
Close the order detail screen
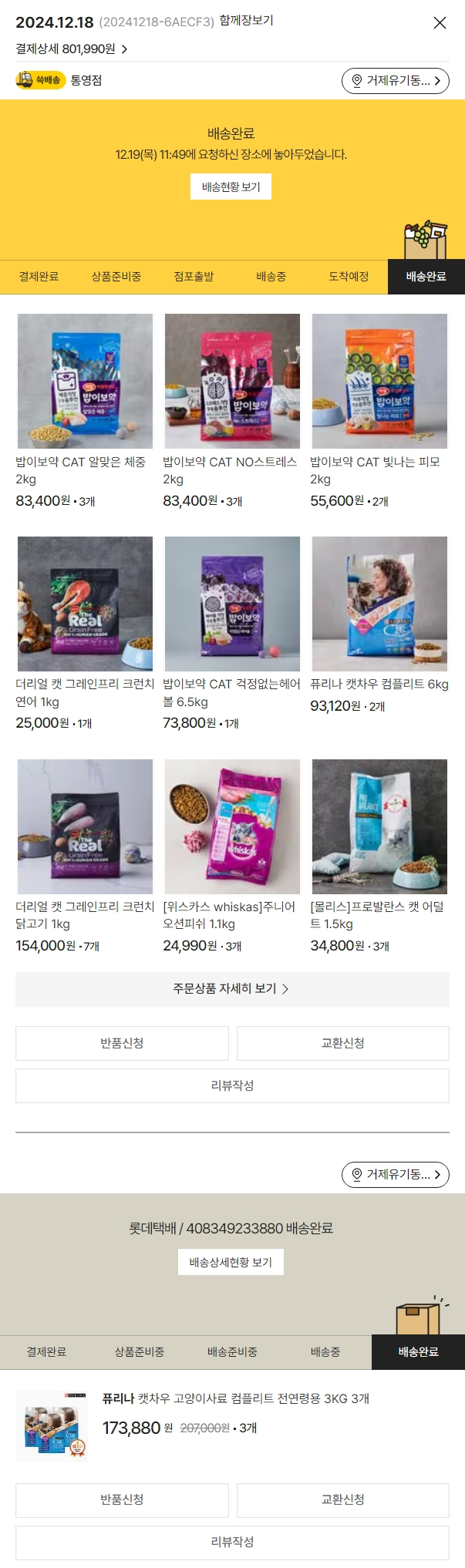440,23
